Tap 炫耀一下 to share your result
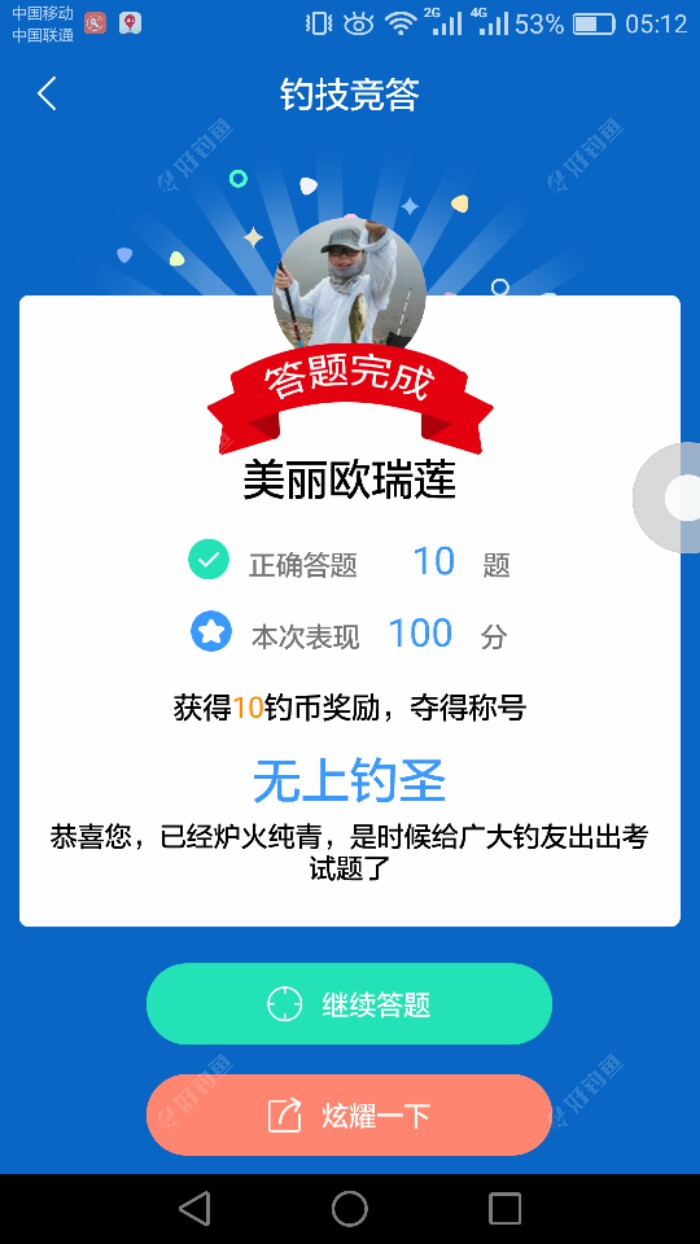This screenshot has height=1244, width=700. [349, 1115]
